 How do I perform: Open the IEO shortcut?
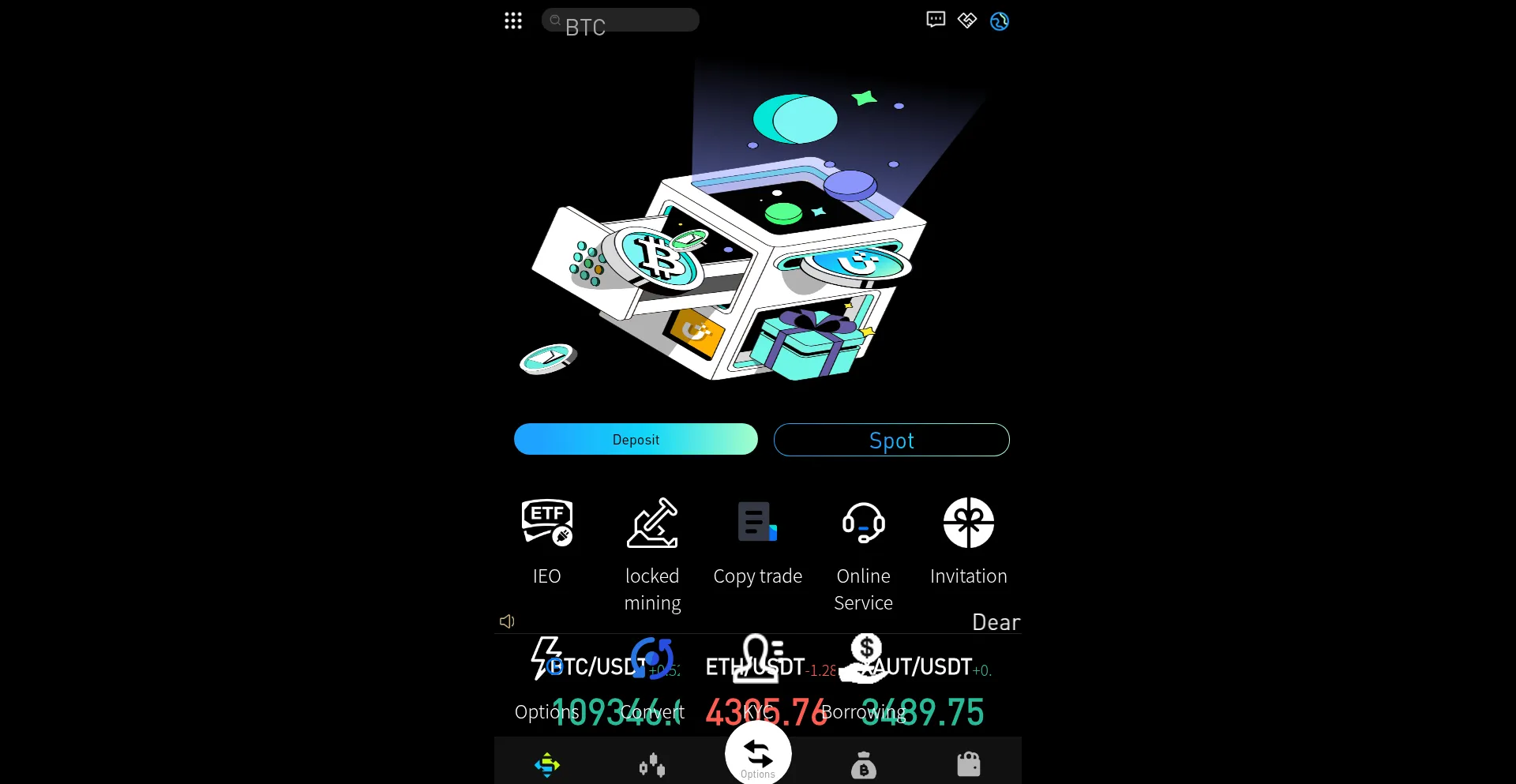547,541
